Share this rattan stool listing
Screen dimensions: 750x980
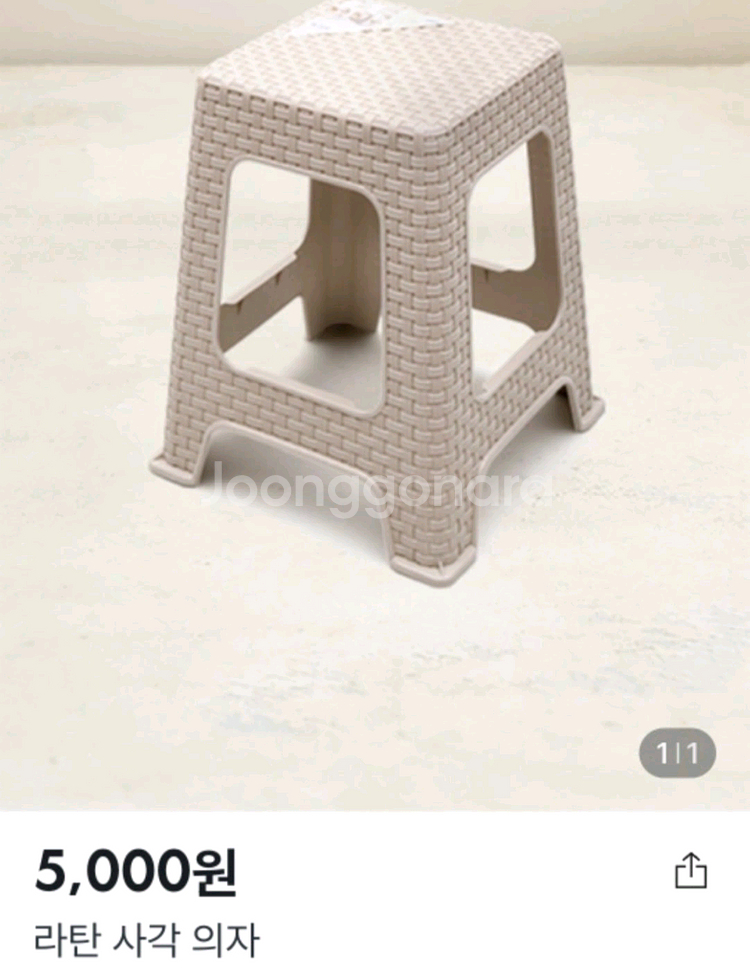(691, 870)
